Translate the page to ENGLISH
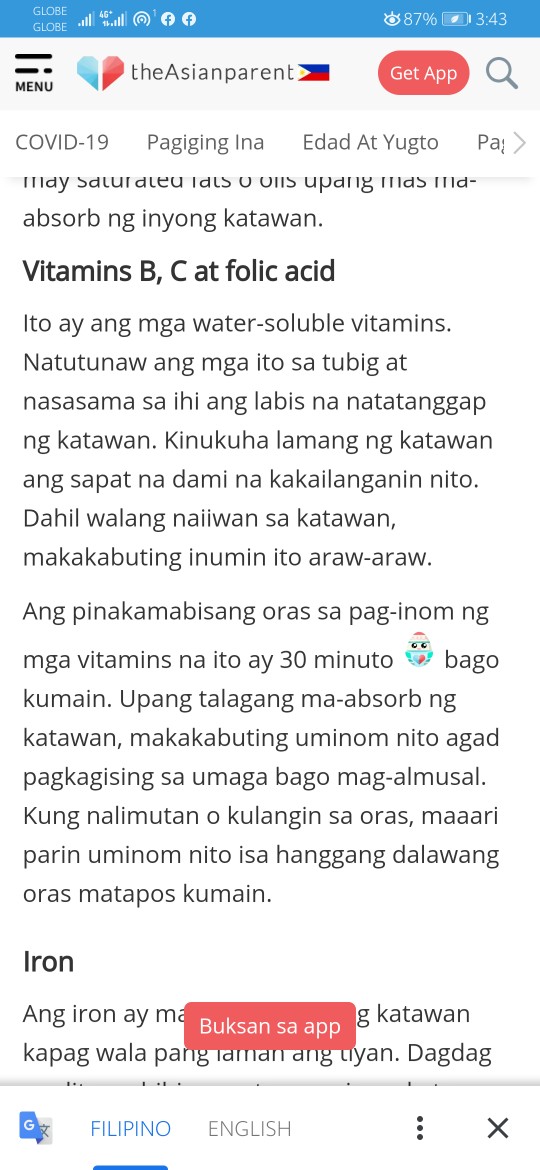 (249, 1128)
